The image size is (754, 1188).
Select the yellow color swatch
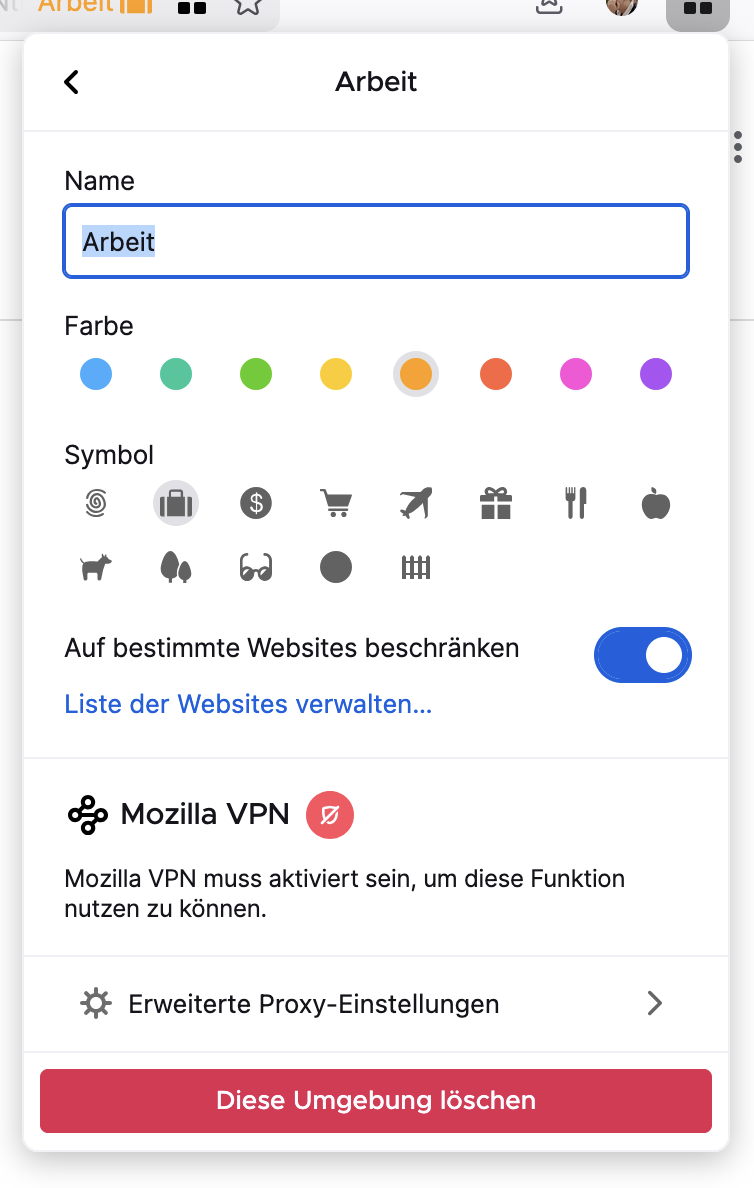(336, 375)
